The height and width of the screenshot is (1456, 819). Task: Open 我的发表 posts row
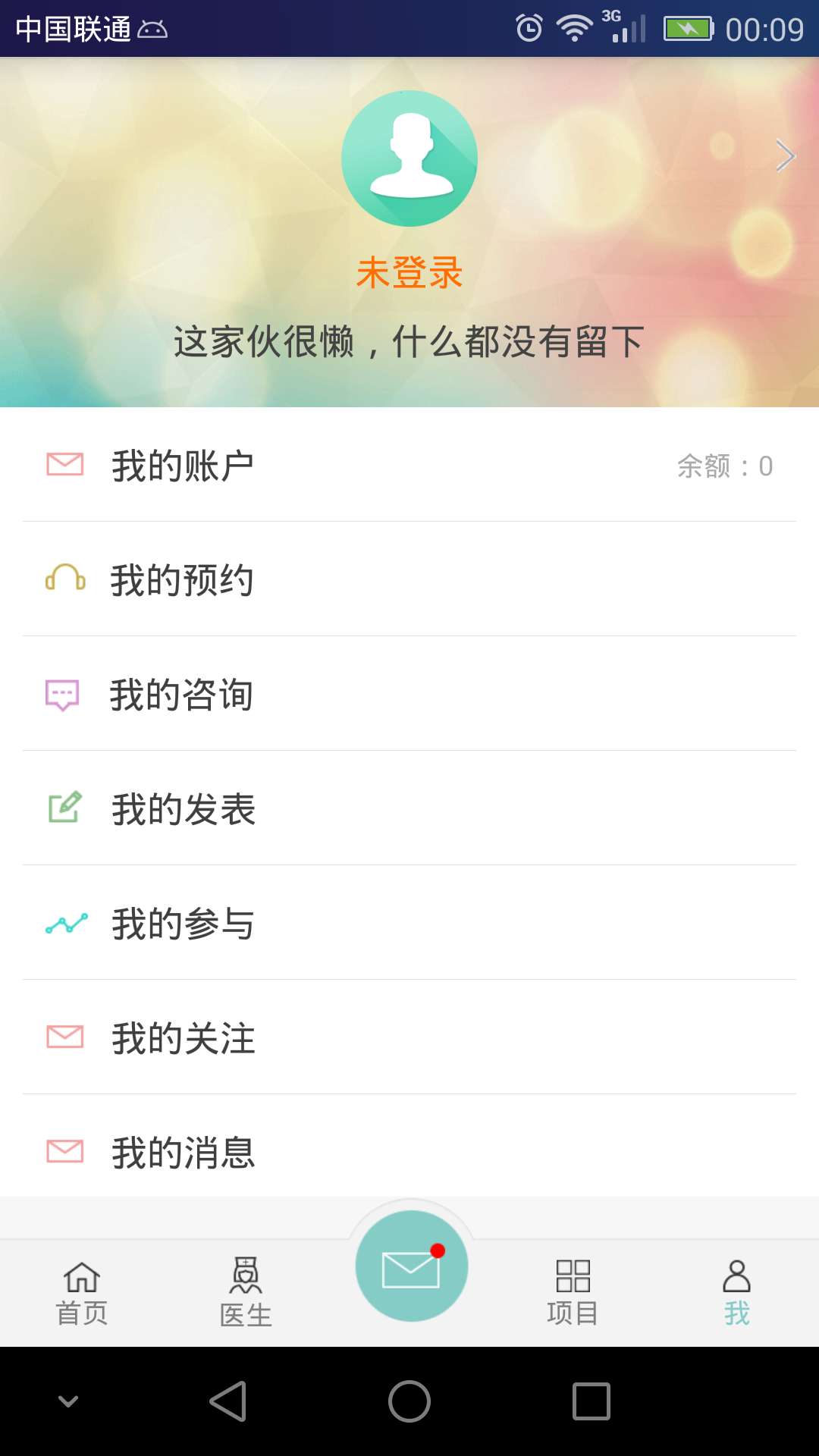(409, 808)
